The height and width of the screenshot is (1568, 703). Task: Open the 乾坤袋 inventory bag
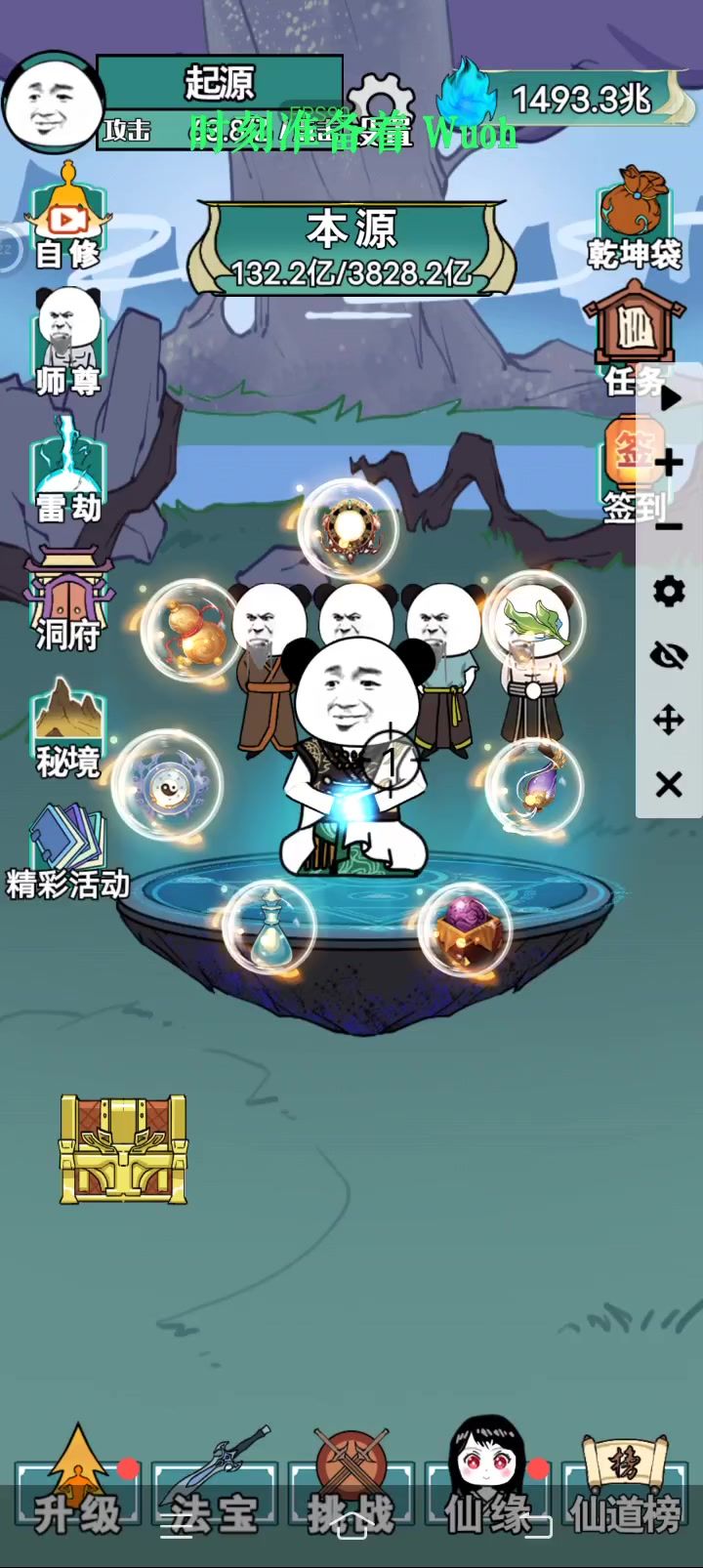[635, 218]
